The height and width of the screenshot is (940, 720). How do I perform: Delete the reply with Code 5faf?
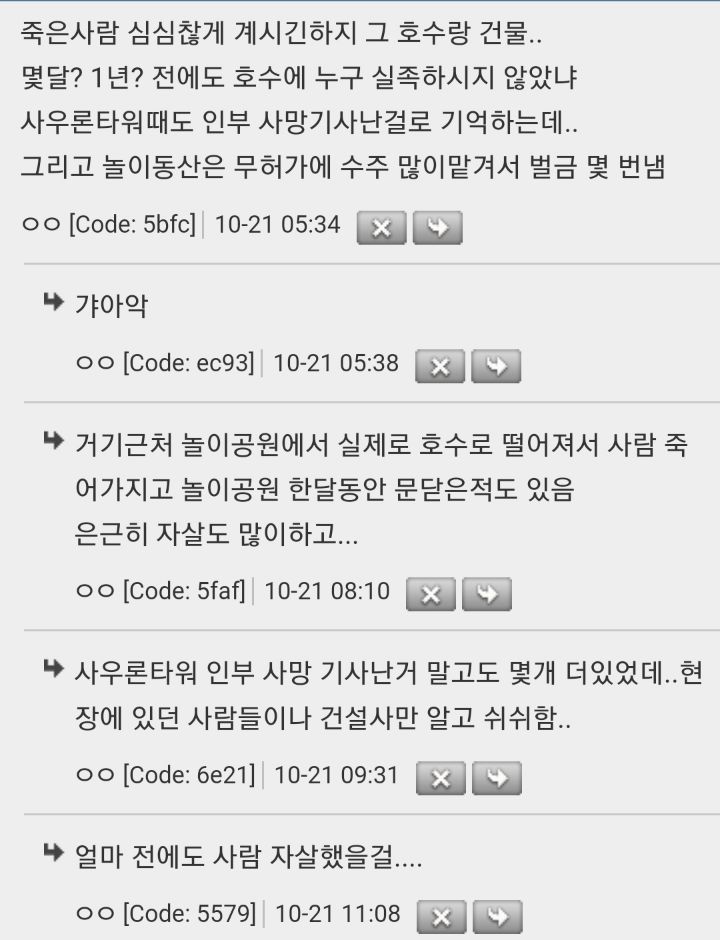pos(430,594)
